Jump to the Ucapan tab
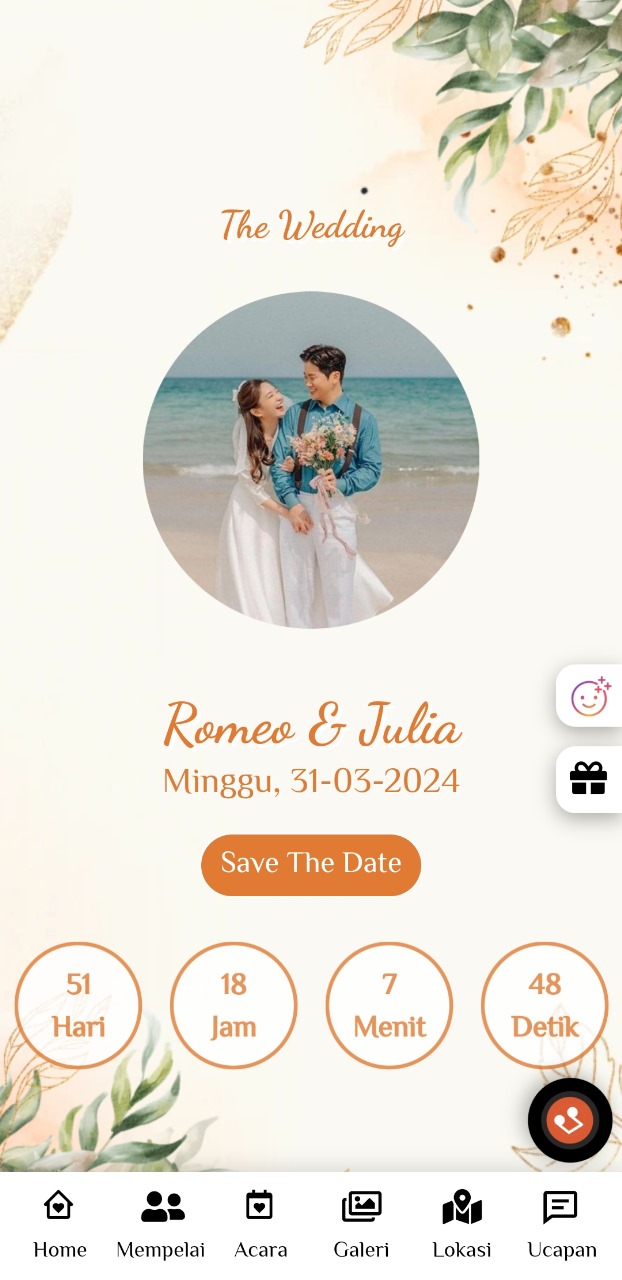Image resolution: width=622 pixels, height=1280 pixels. [x=561, y=1224]
